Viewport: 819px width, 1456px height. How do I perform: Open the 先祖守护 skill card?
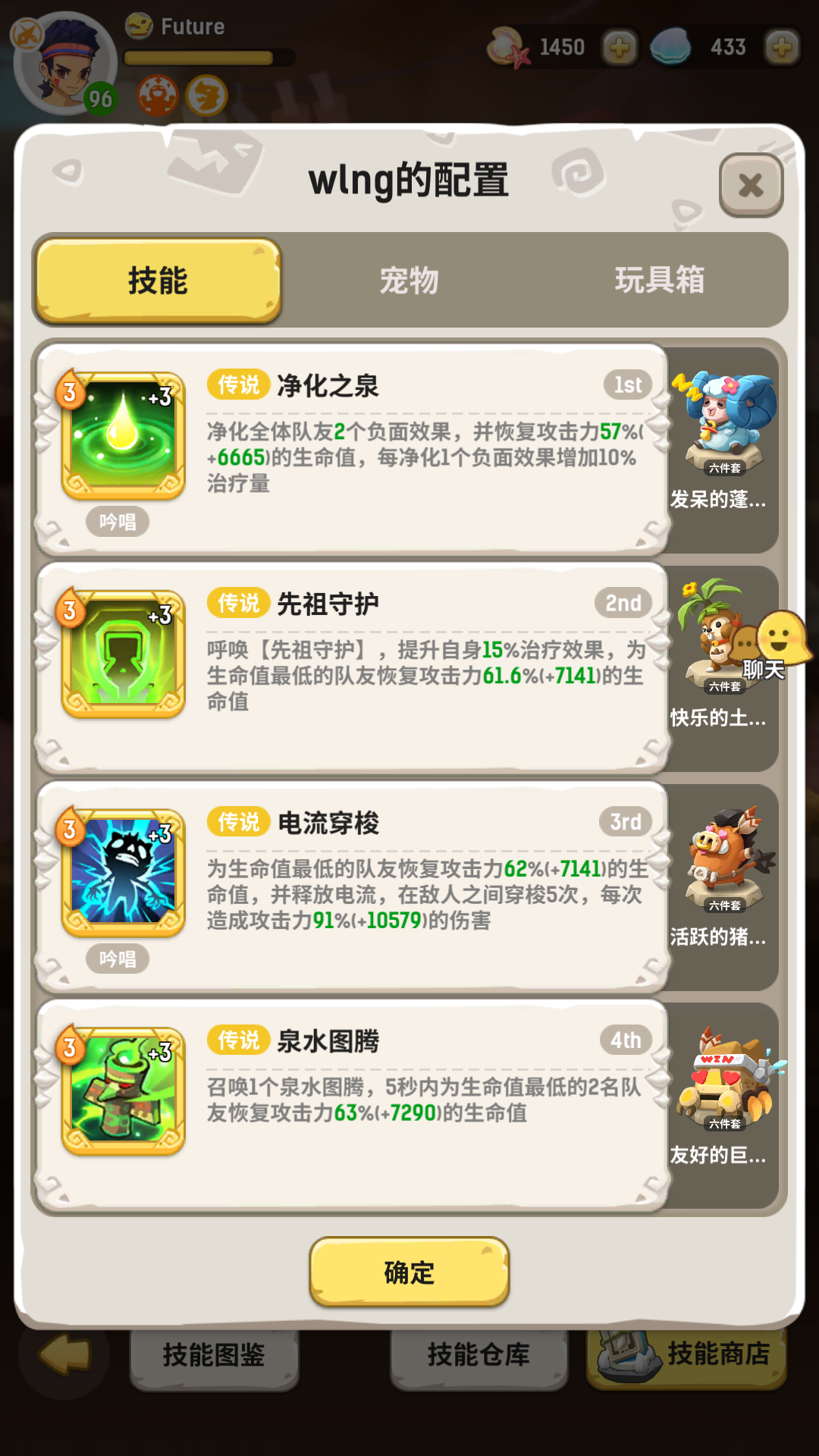pyautogui.click(x=352, y=669)
